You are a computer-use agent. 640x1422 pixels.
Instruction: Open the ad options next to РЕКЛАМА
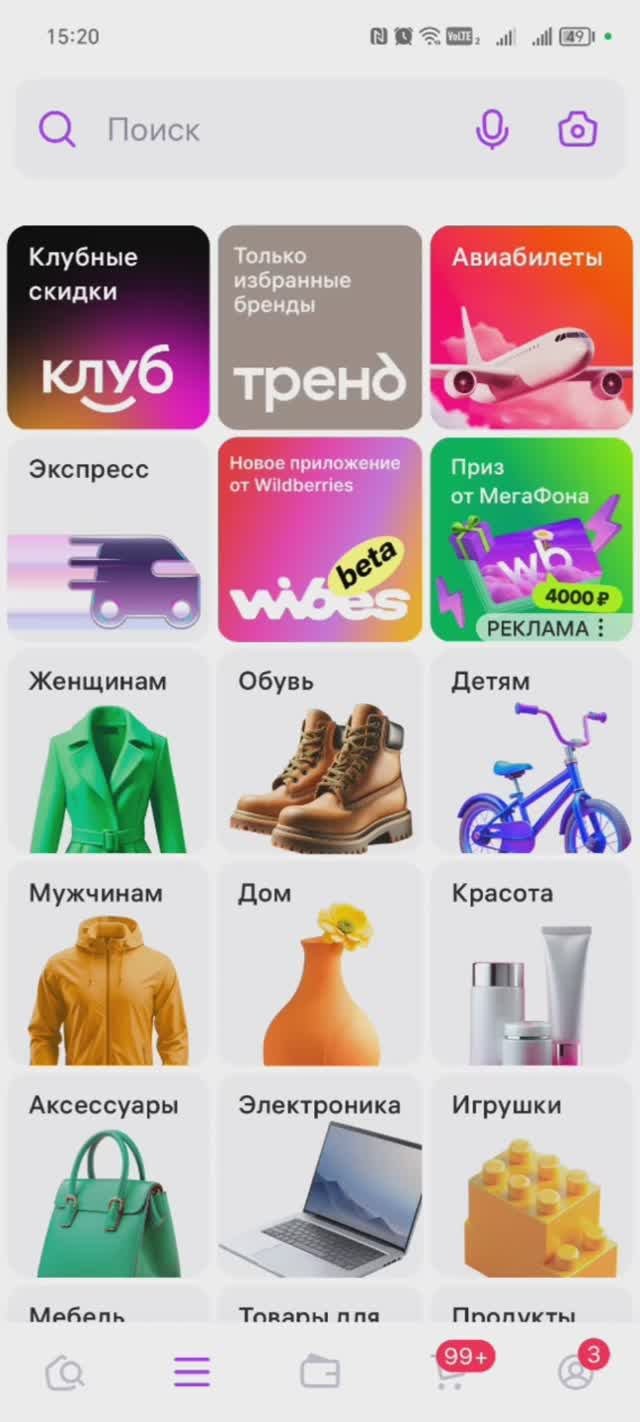[x=601, y=628]
